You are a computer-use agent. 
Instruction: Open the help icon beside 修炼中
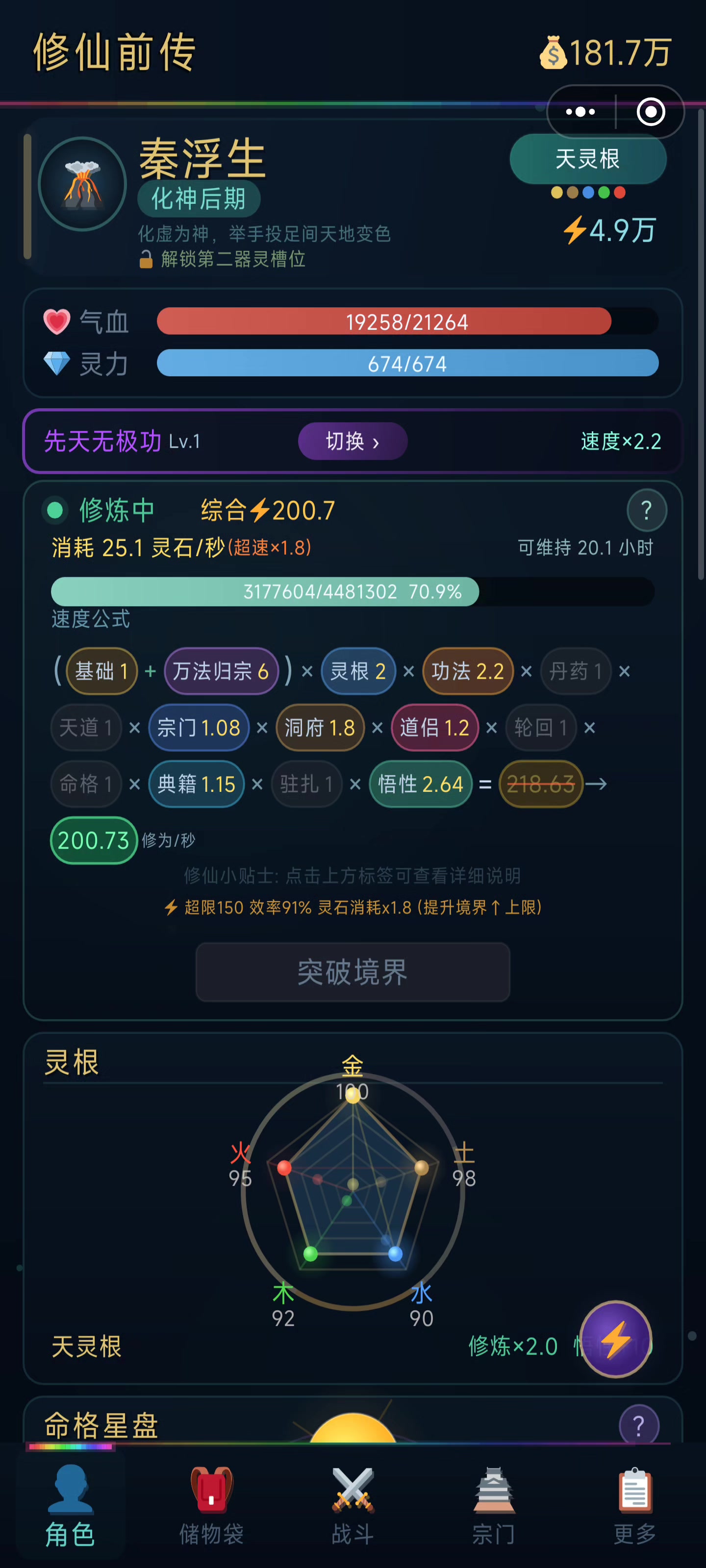pos(646,510)
